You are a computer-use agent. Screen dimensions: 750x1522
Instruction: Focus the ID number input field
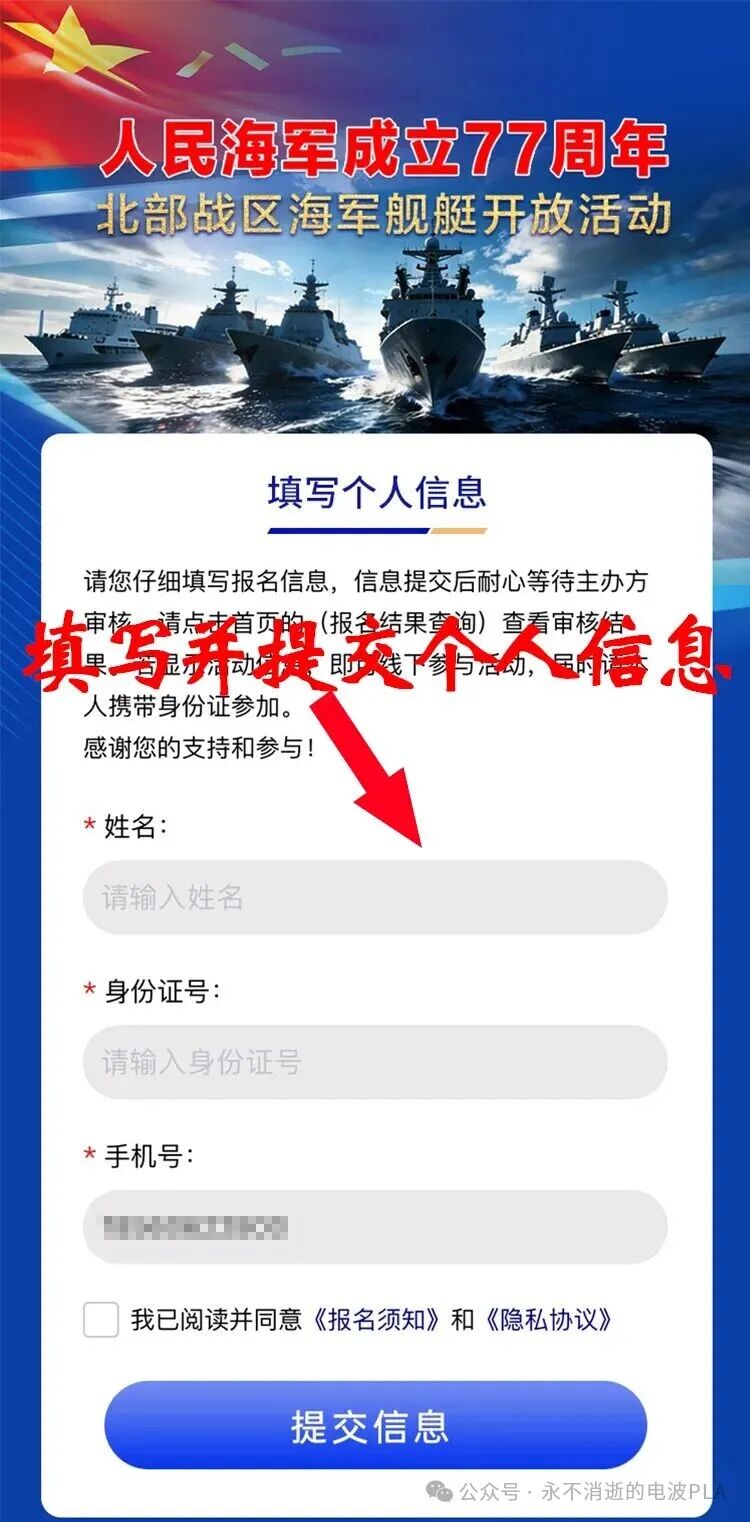click(x=374, y=1062)
